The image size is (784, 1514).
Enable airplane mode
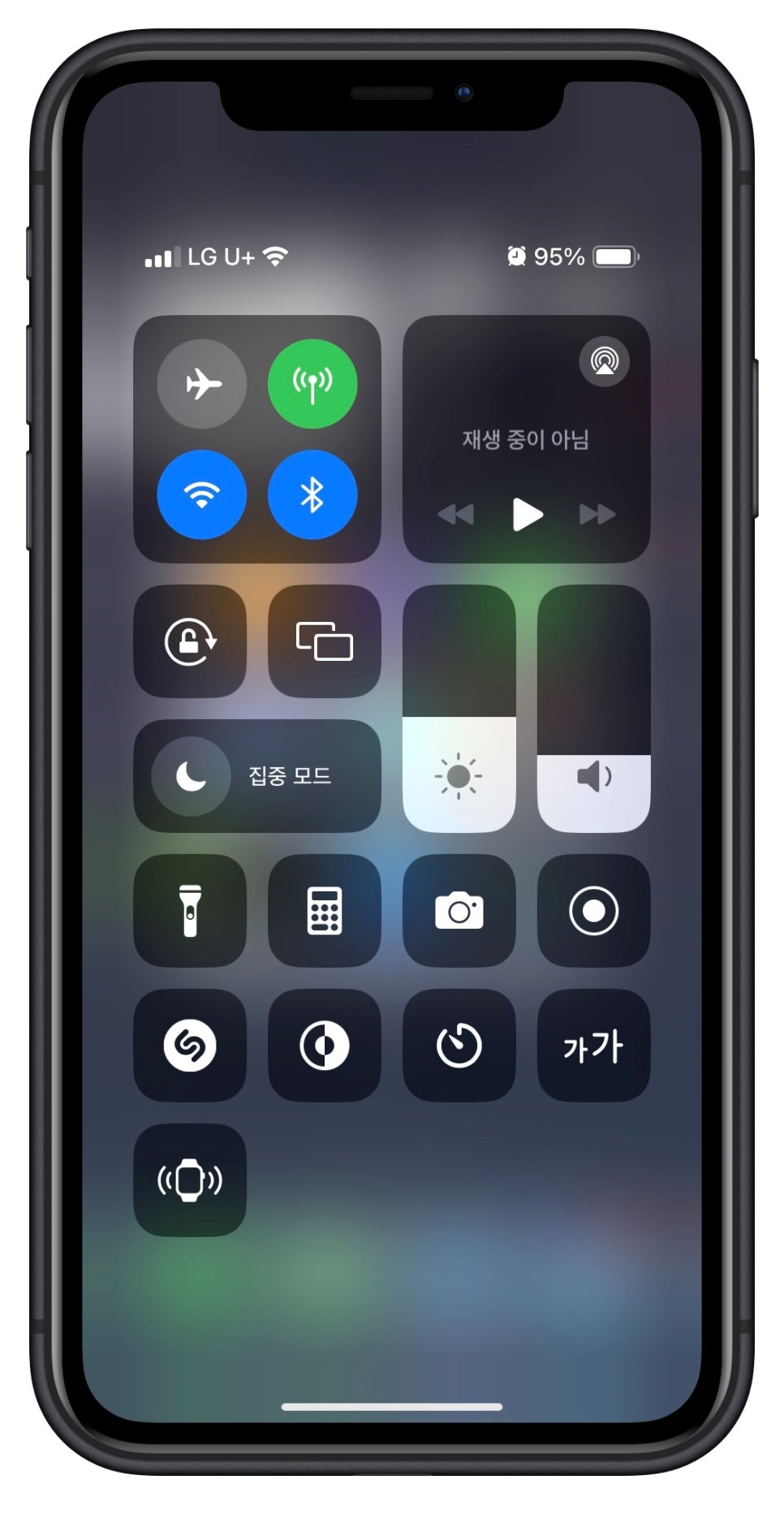pos(202,383)
